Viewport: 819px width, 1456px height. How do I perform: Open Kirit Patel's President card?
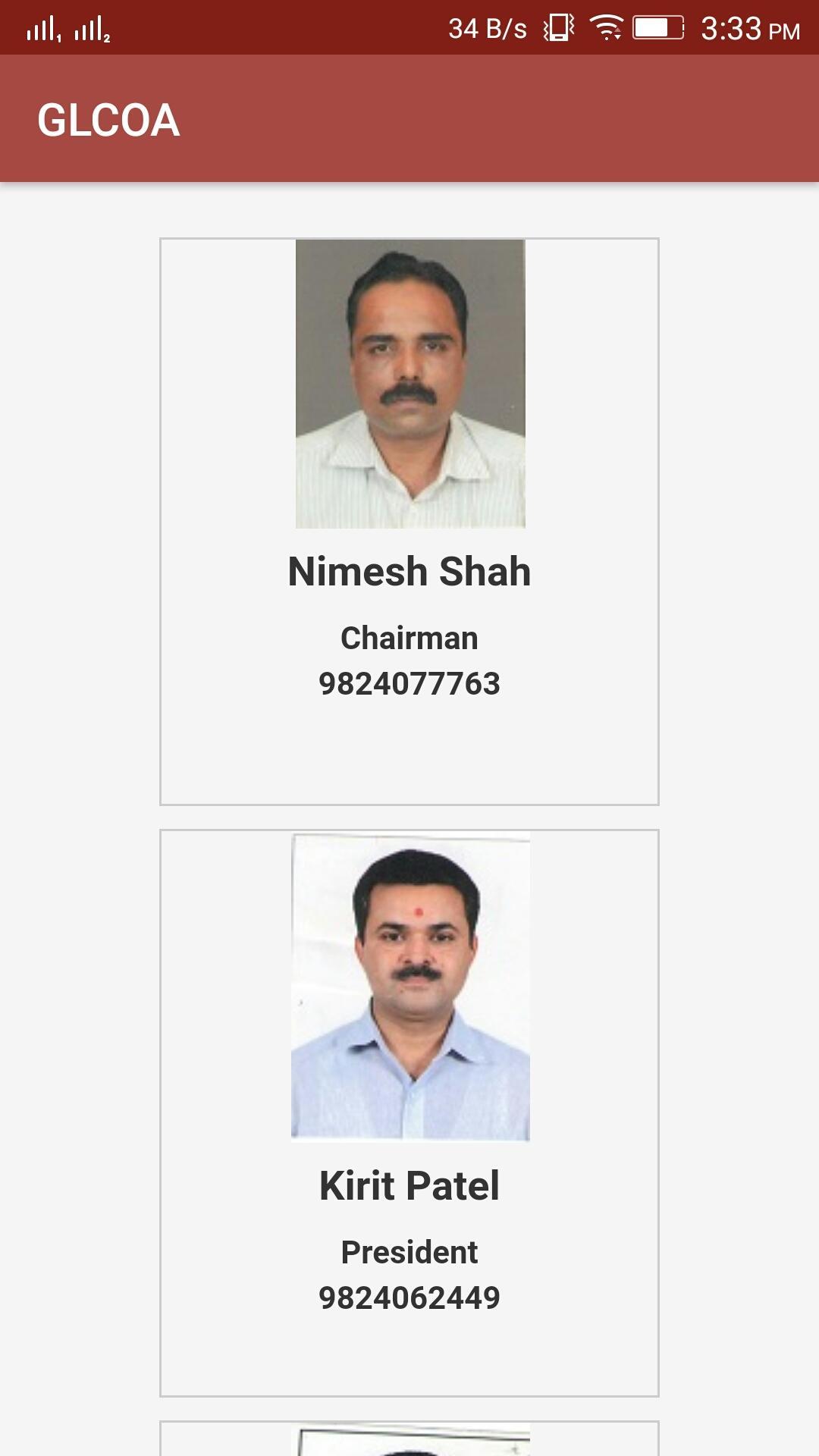(409, 1112)
